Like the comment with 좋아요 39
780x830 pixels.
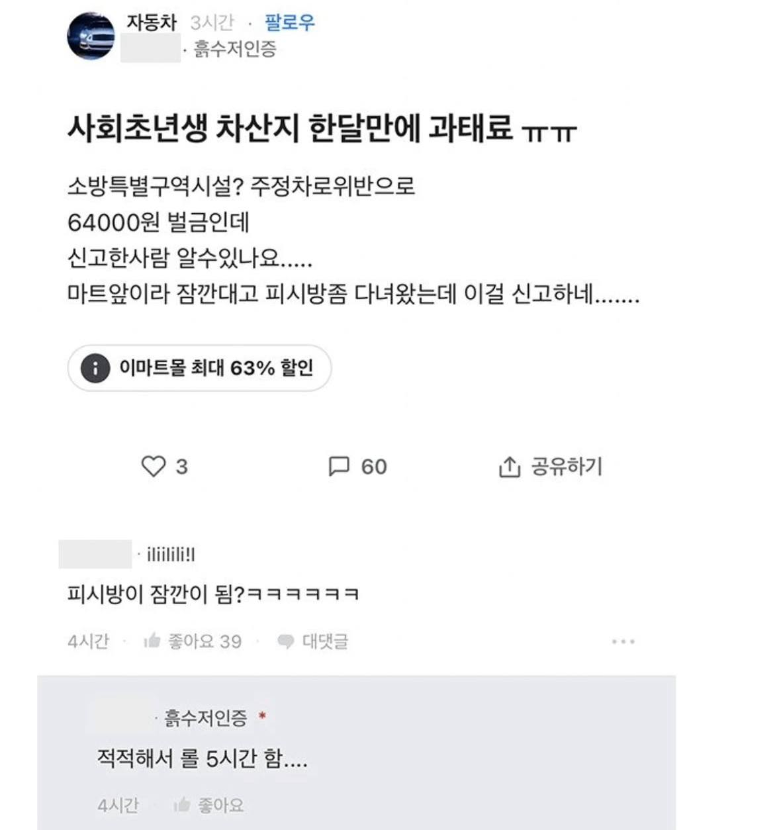point(193,641)
